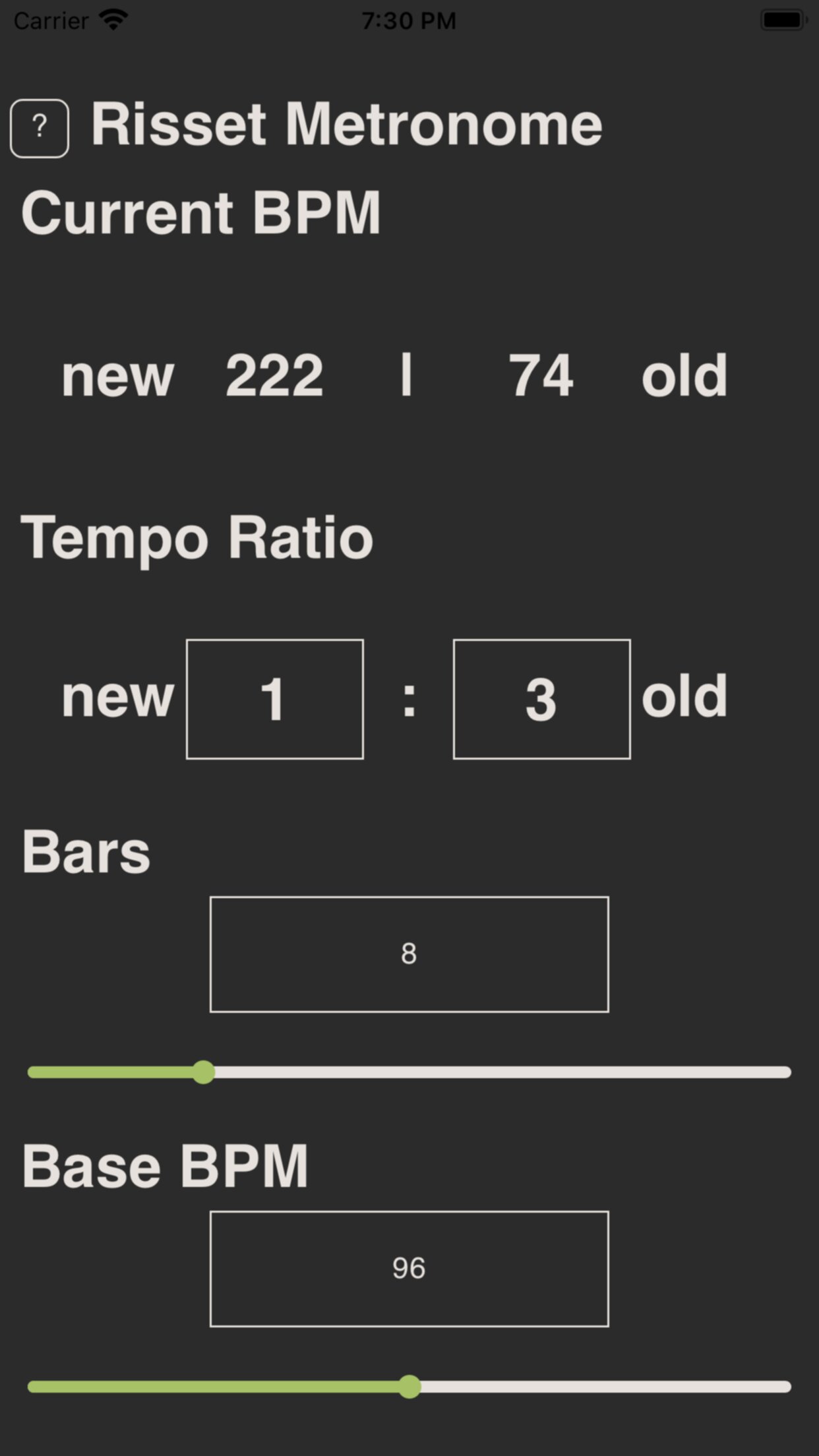
Task: Edit the new tempo ratio field
Action: coord(275,699)
